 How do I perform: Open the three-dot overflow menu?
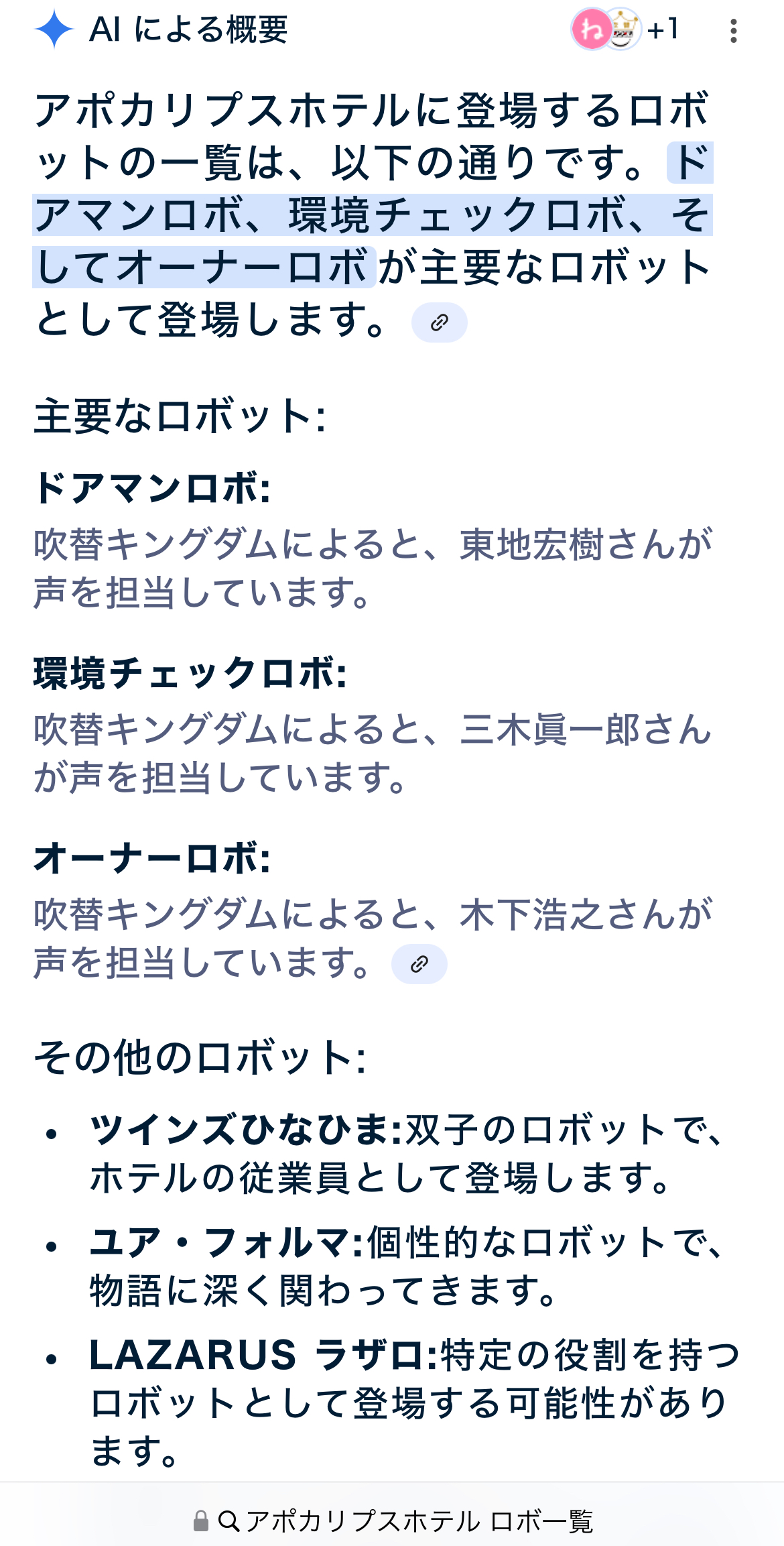tap(734, 31)
